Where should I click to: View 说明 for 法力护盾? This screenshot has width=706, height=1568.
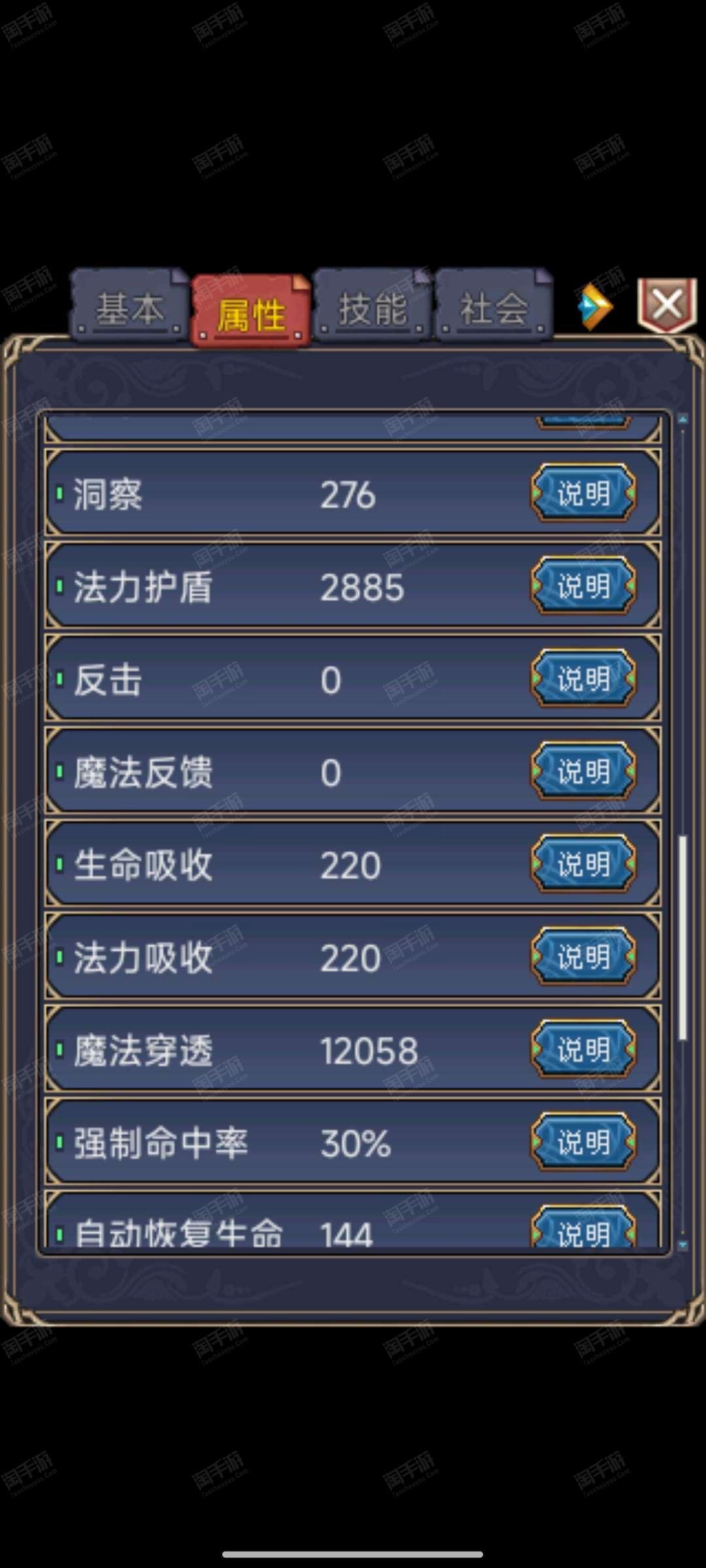click(x=583, y=585)
